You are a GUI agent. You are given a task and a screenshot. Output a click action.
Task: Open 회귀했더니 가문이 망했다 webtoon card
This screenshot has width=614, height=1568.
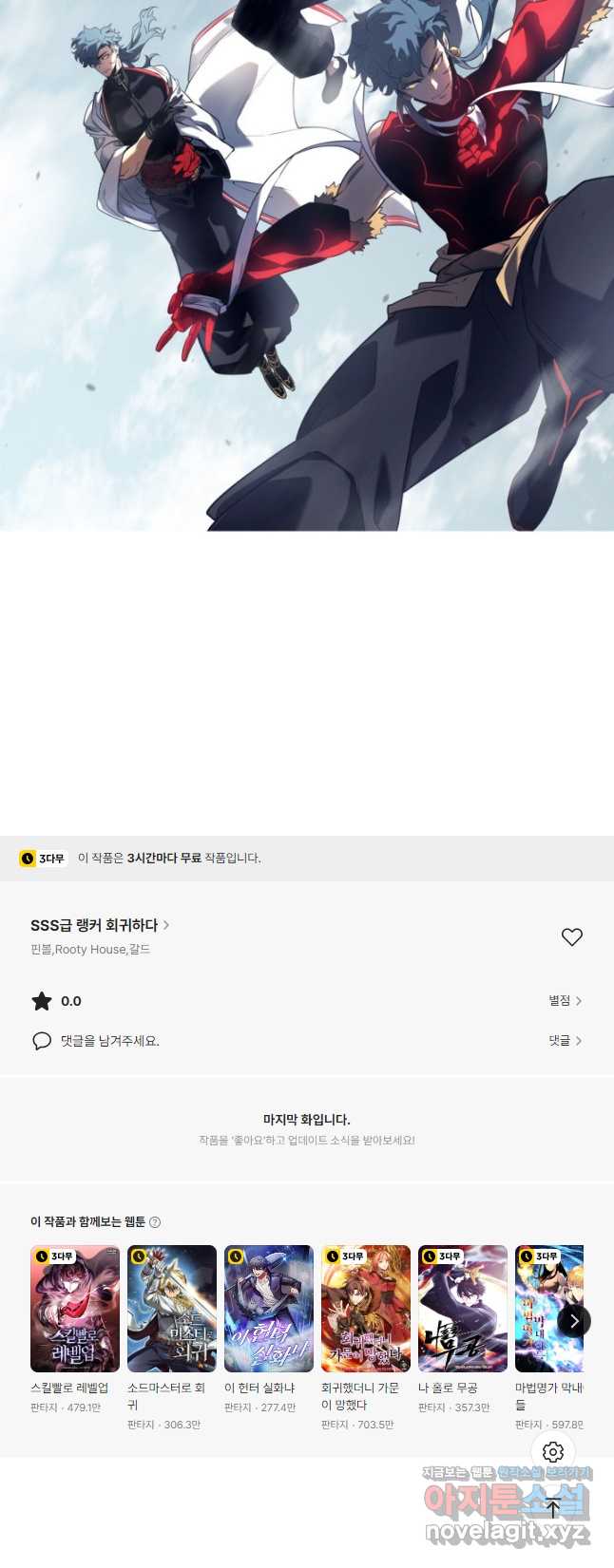[366, 1309]
